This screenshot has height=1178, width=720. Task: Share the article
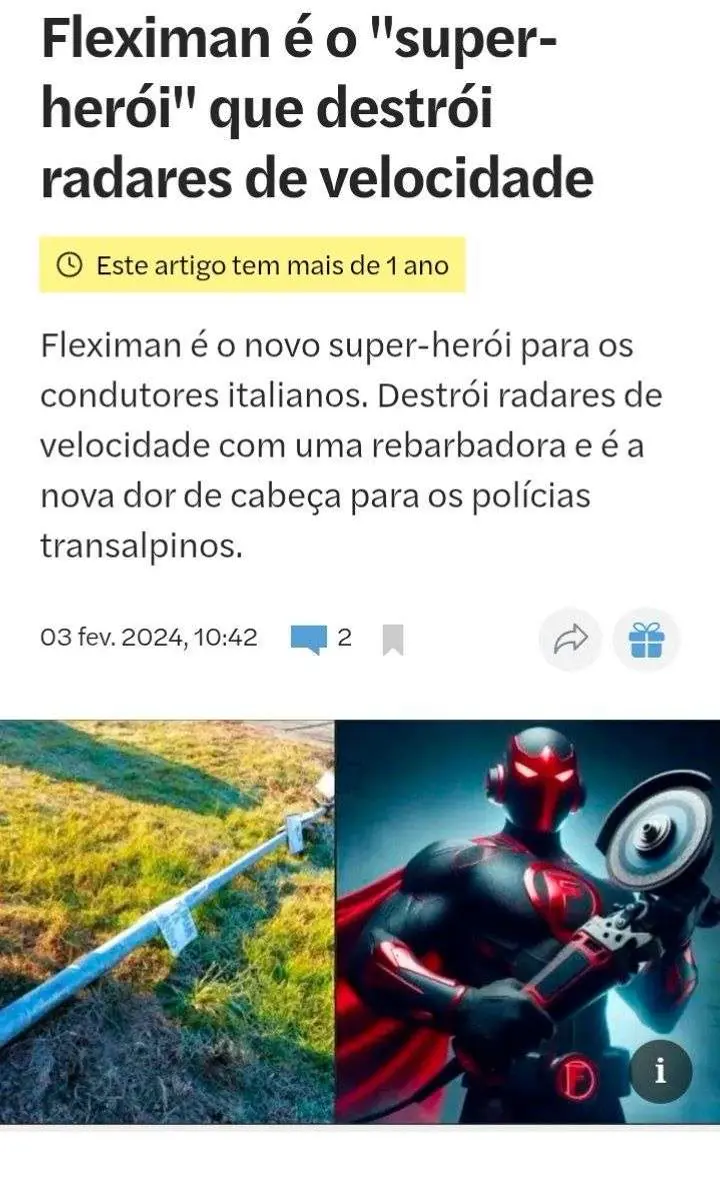pyautogui.click(x=570, y=639)
